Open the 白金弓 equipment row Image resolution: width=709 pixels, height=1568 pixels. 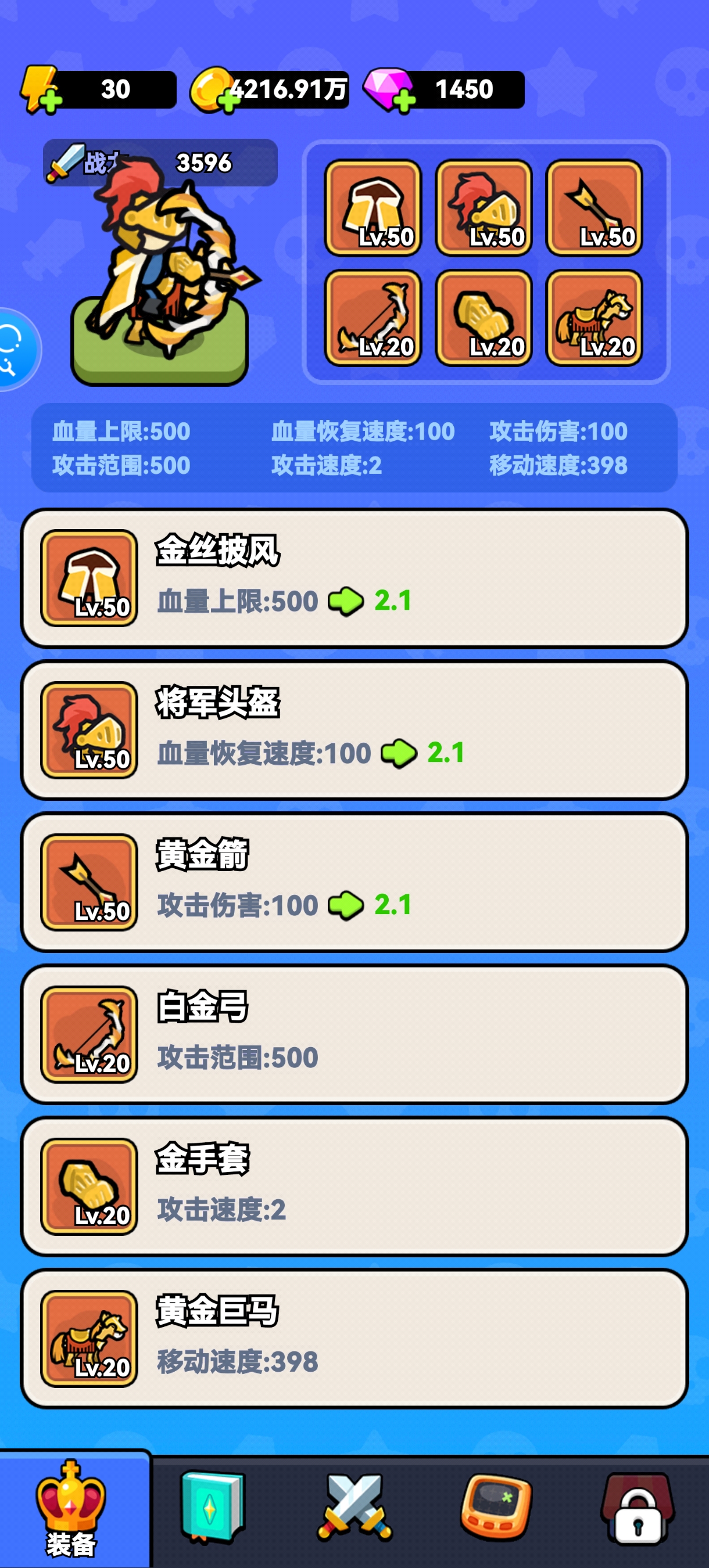click(x=354, y=1035)
